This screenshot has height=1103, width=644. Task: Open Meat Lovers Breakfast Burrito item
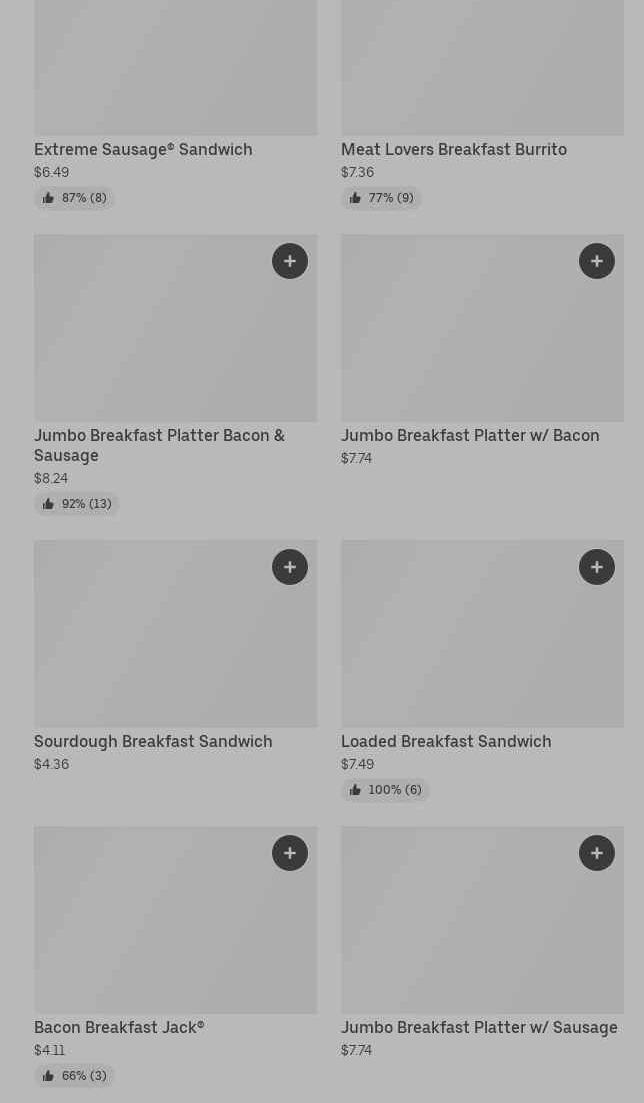454,149
